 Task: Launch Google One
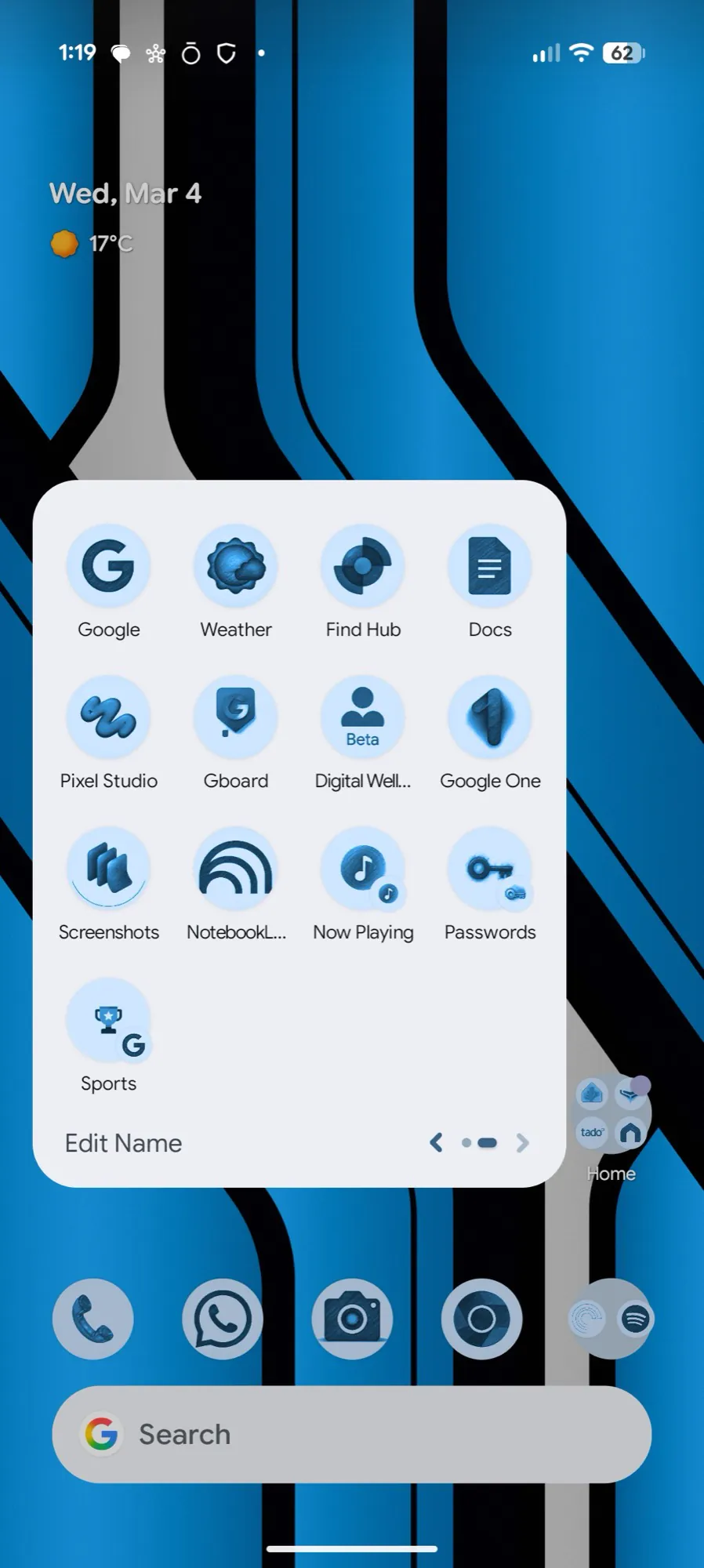point(489,717)
